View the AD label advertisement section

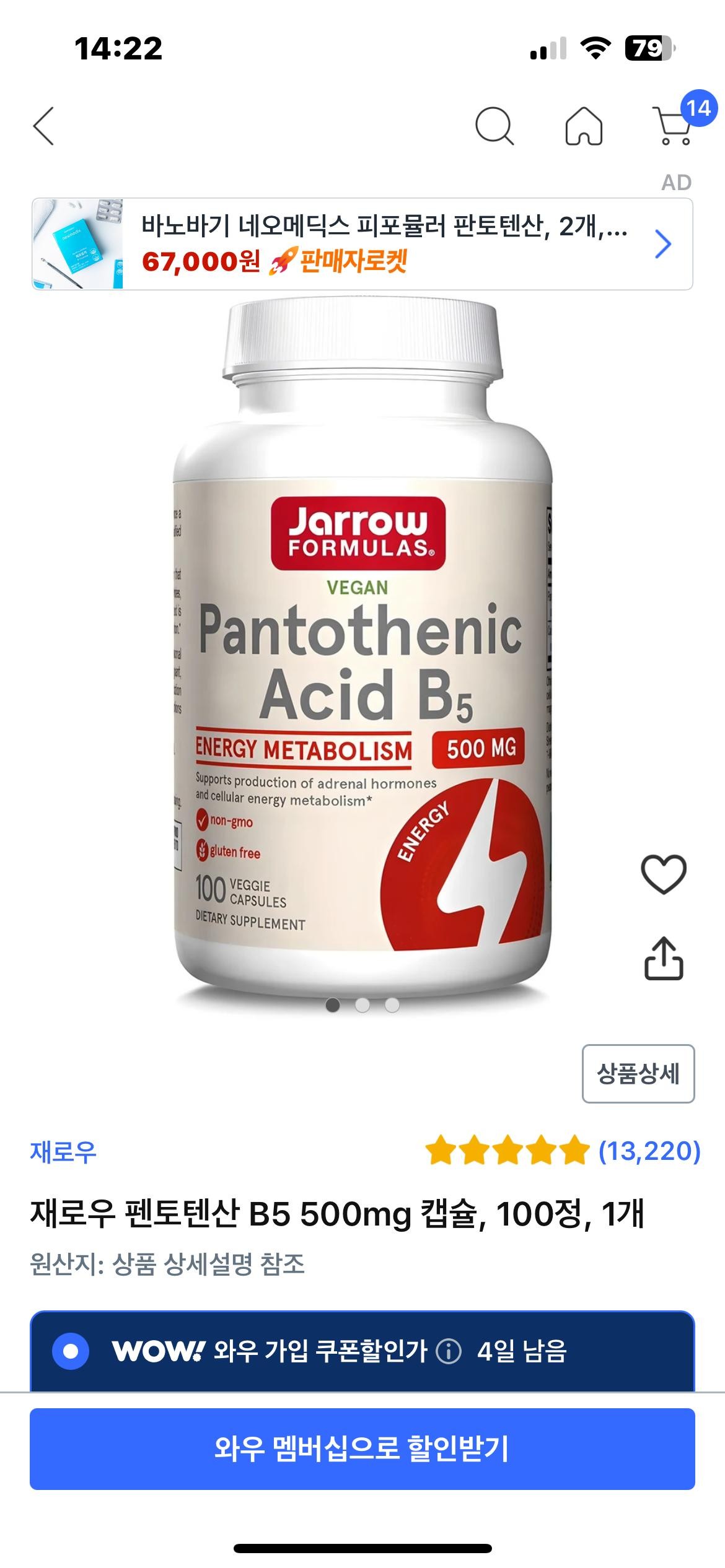677,183
